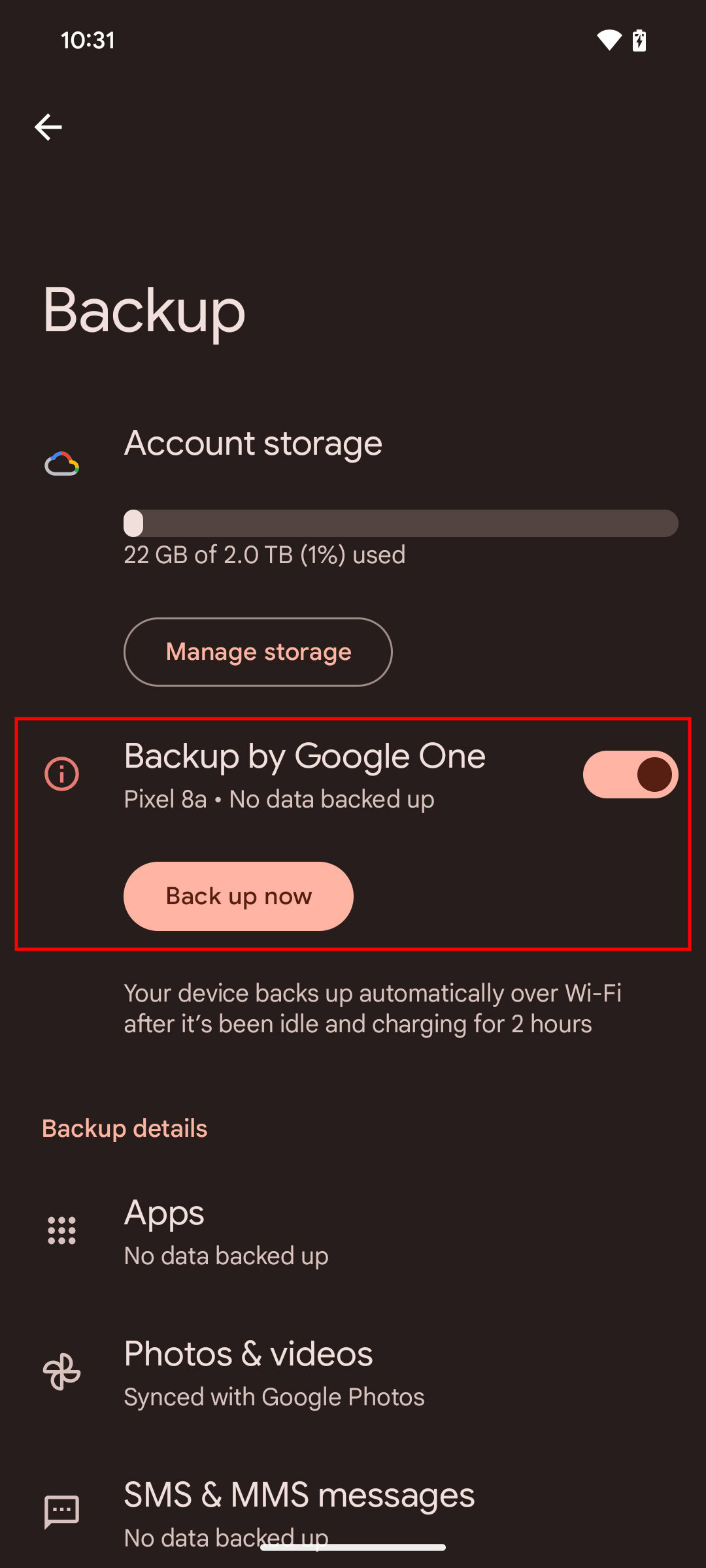Screen dimensions: 706x1568
Task: Open Photos & videos backup details
Action: coord(353,1373)
